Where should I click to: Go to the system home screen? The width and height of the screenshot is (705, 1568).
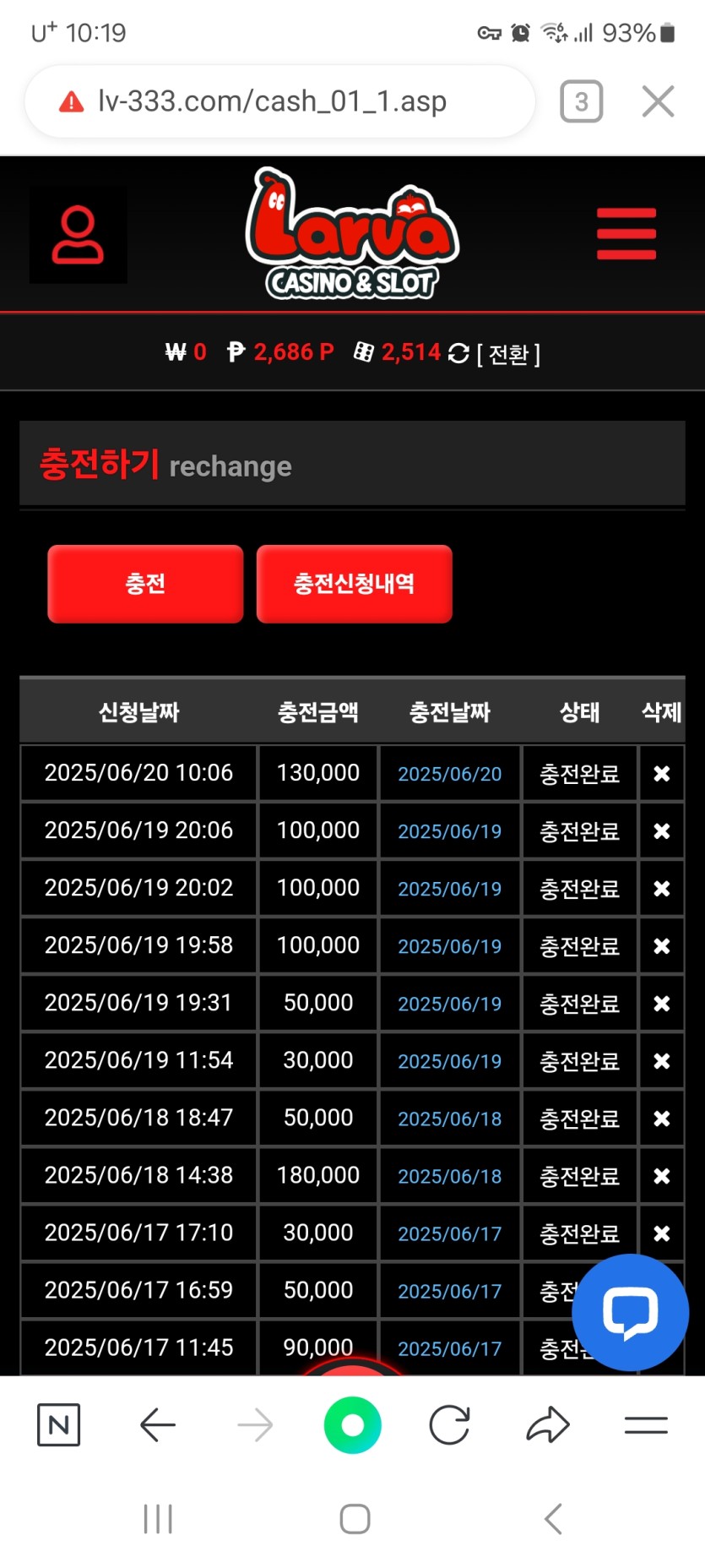coord(355,1519)
